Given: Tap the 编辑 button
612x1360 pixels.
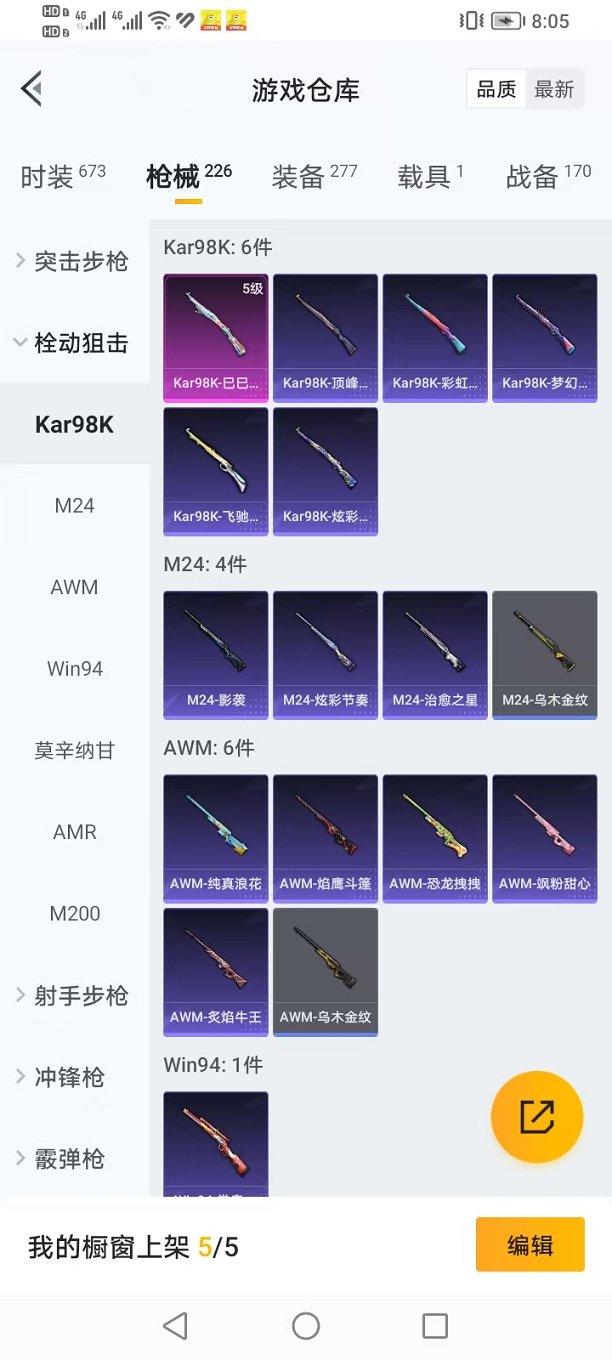Looking at the screenshot, I should tap(529, 1245).
